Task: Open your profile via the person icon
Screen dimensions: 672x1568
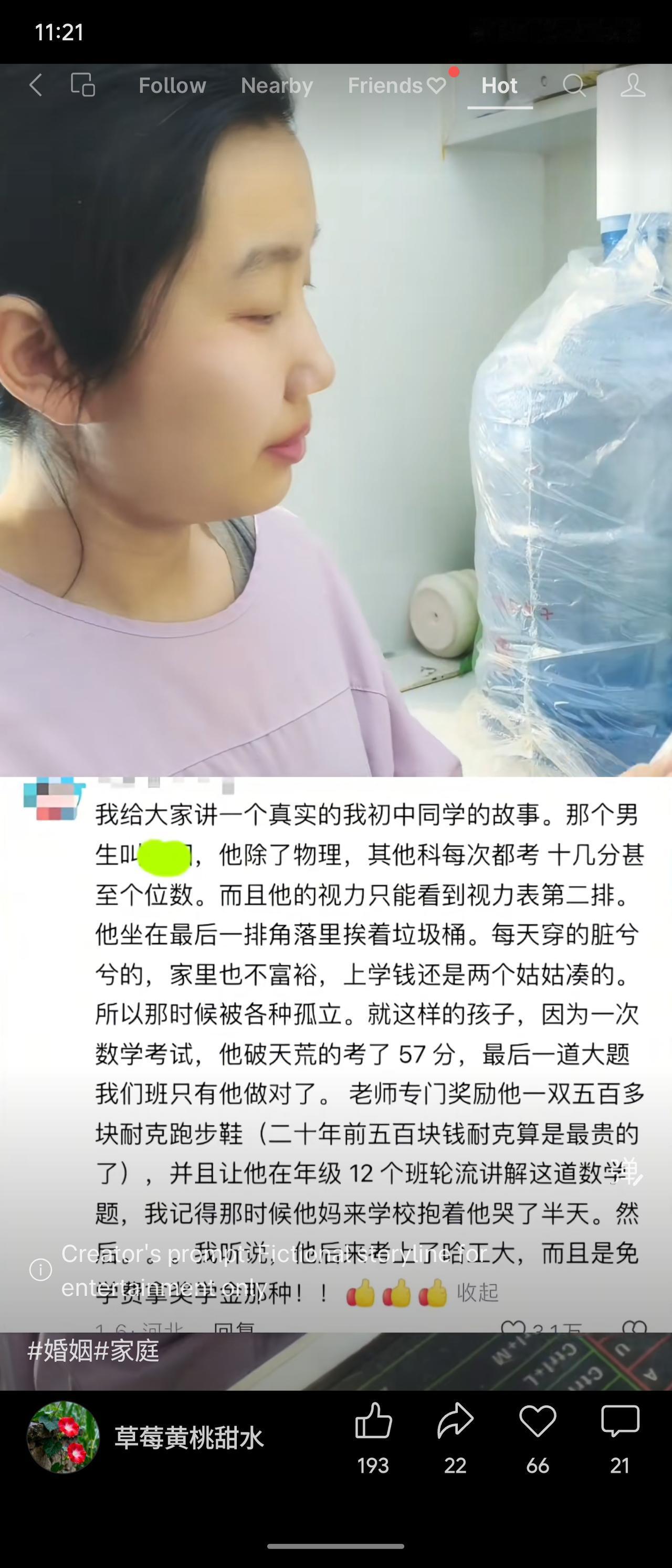Action: pos(633,86)
